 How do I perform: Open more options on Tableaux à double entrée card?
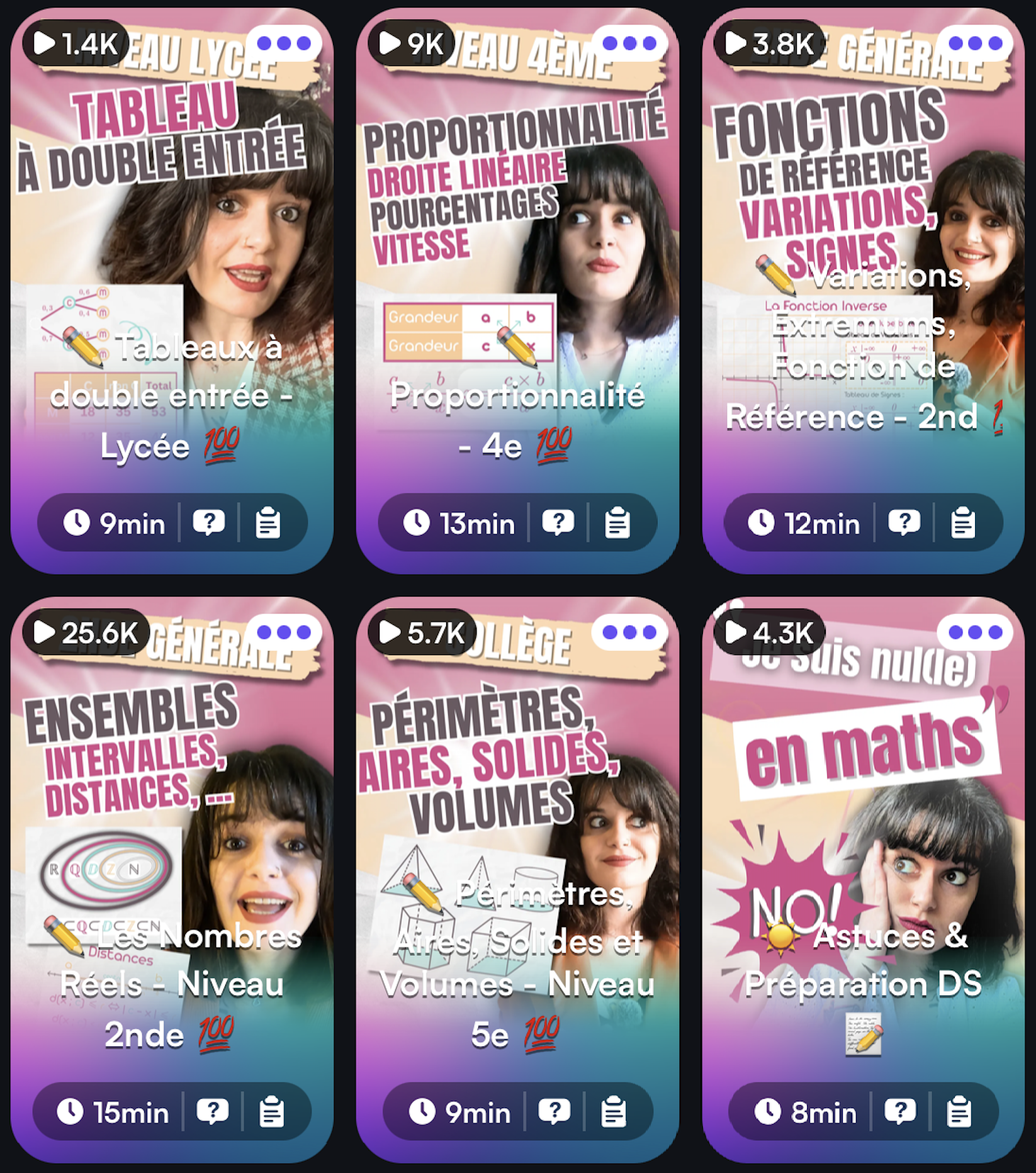click(x=284, y=43)
